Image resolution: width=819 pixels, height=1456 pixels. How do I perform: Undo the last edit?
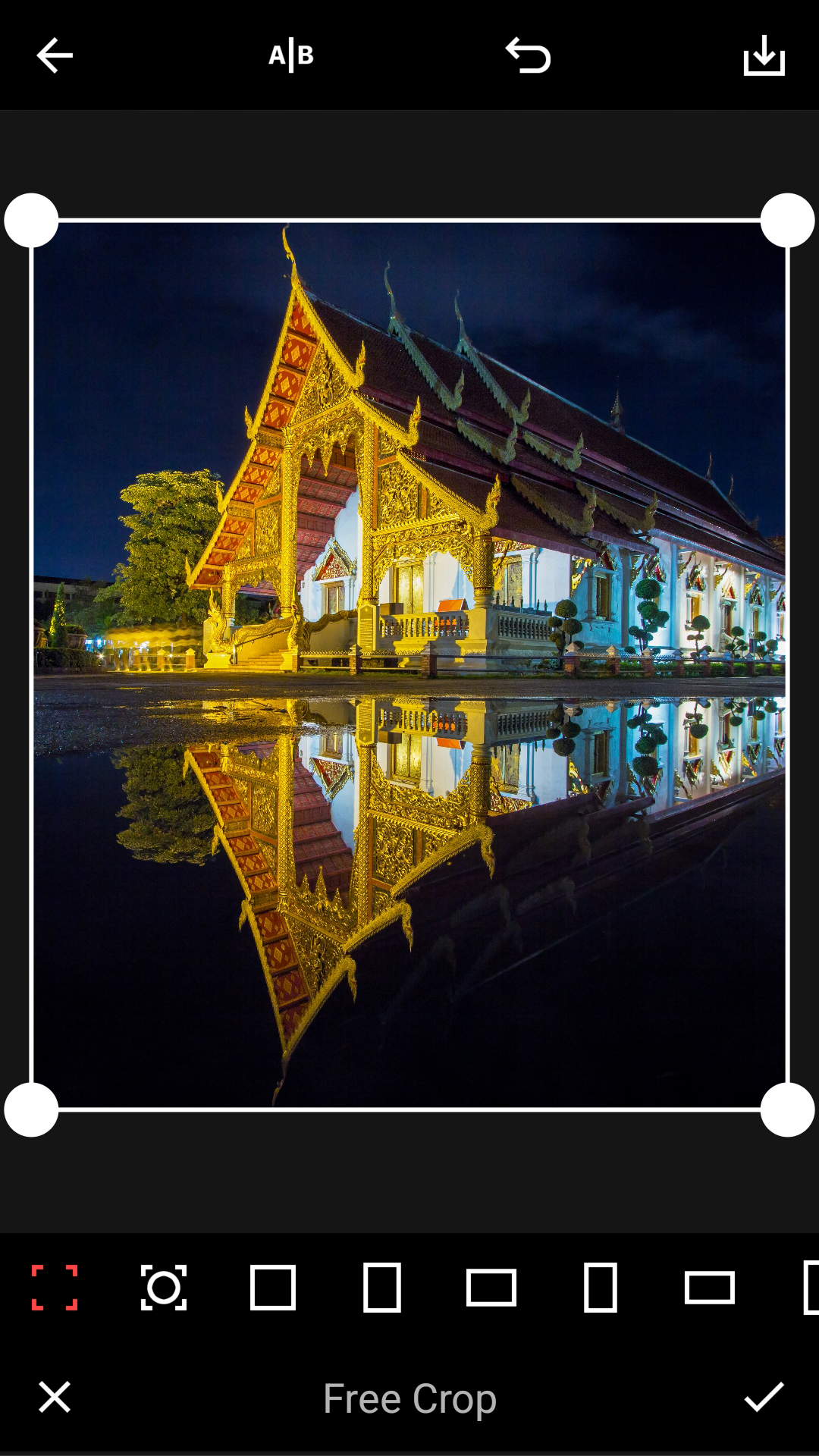pos(527,55)
